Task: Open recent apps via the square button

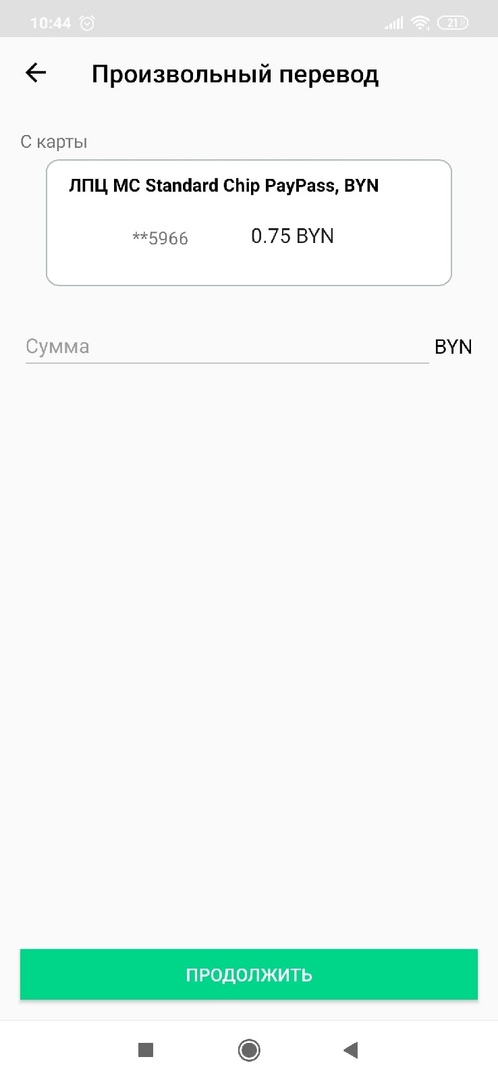Action: click(145, 1050)
